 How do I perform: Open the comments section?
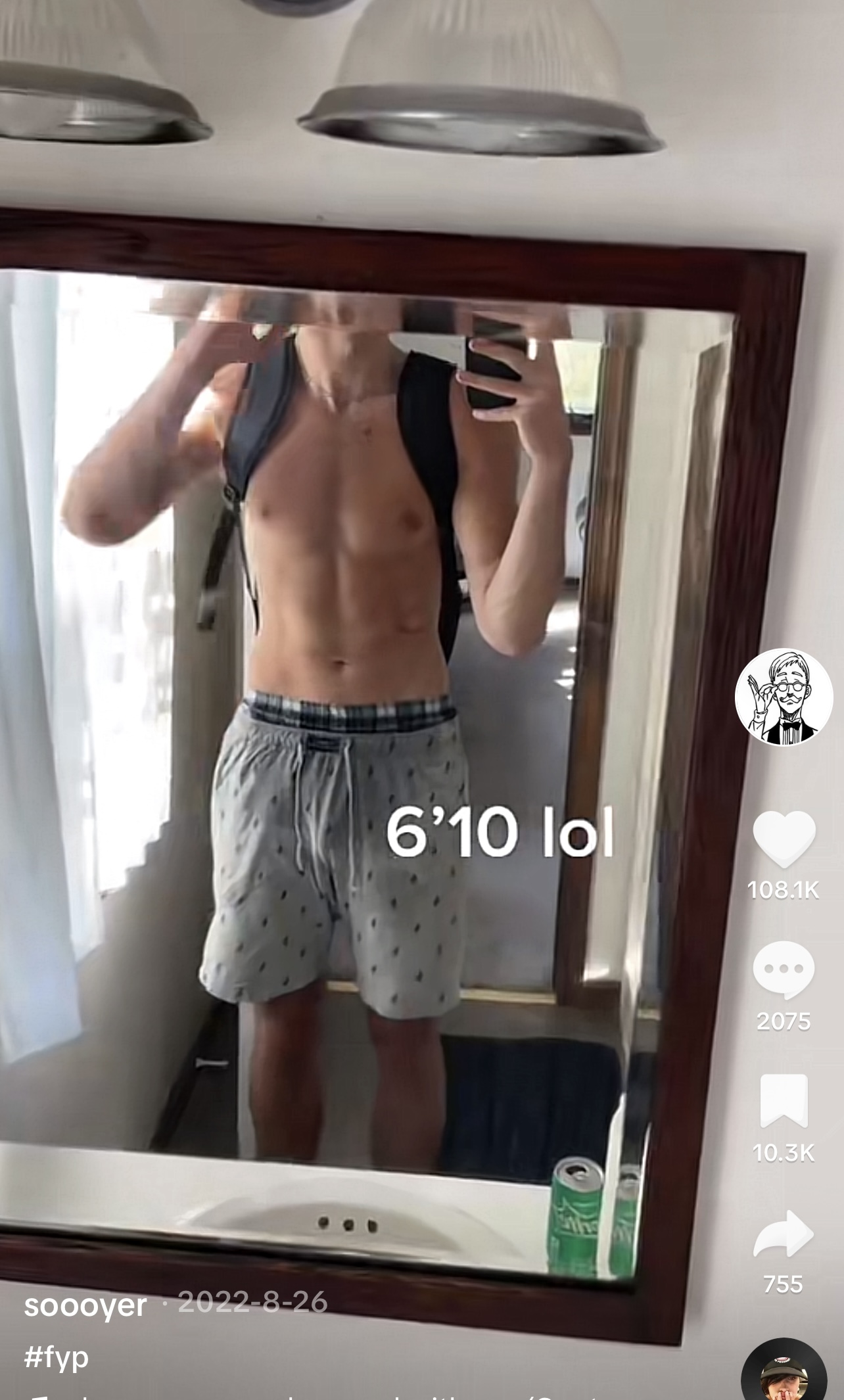784,969
